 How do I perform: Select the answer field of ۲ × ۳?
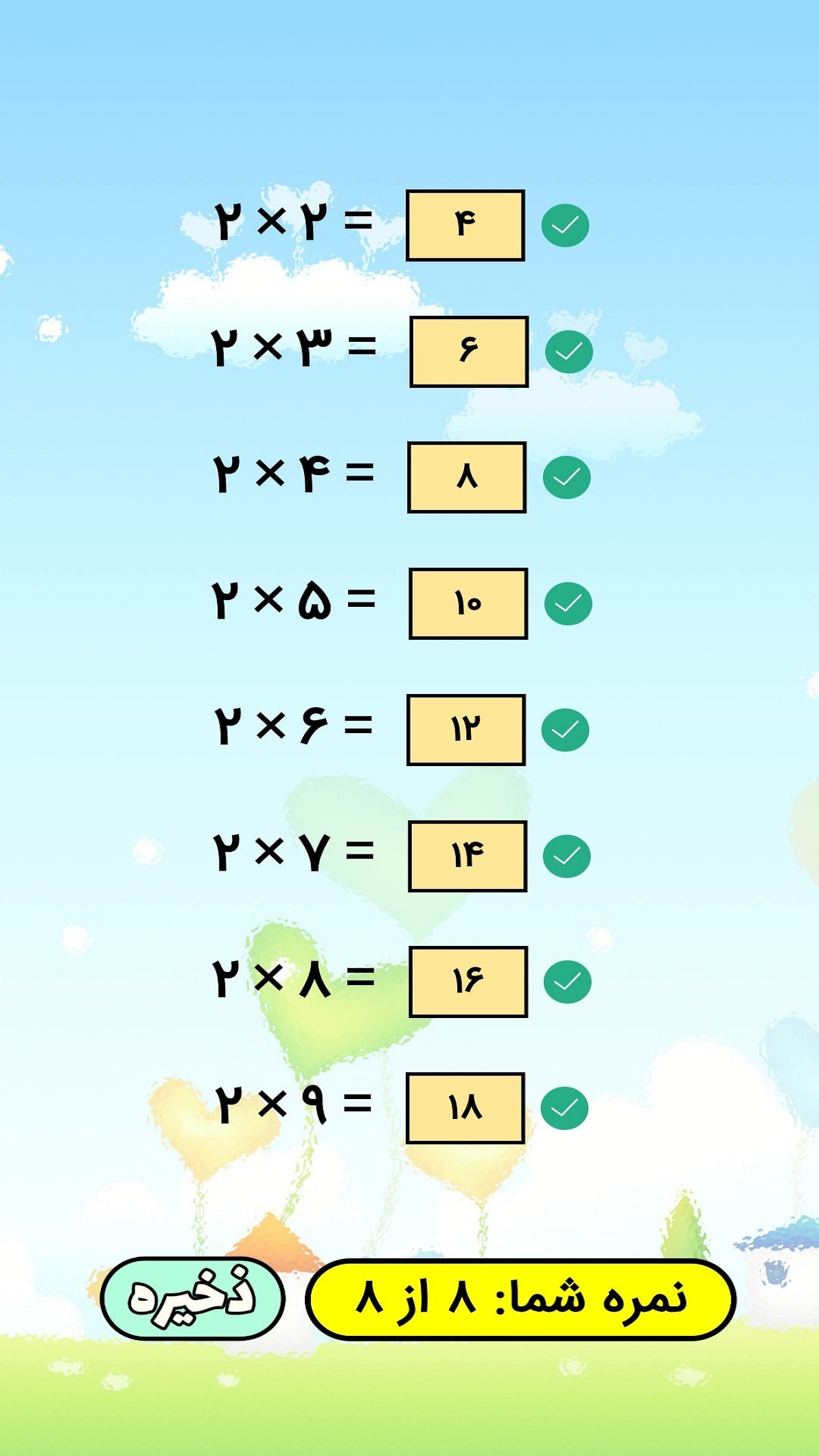point(469,351)
